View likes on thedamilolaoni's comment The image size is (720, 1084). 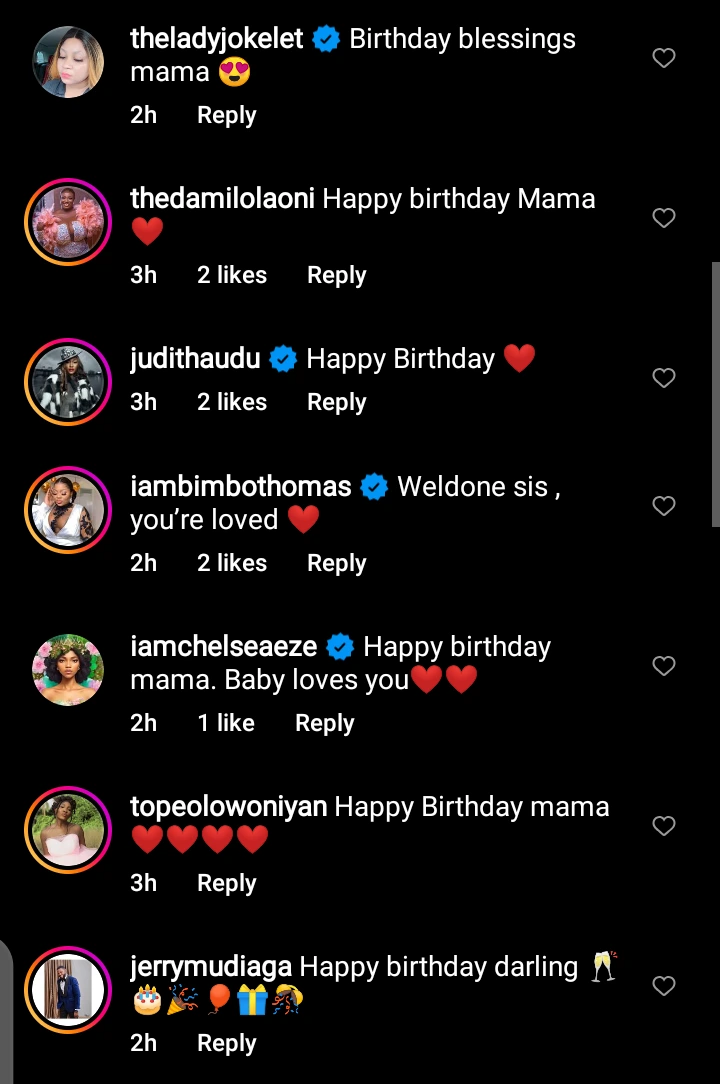(232, 275)
